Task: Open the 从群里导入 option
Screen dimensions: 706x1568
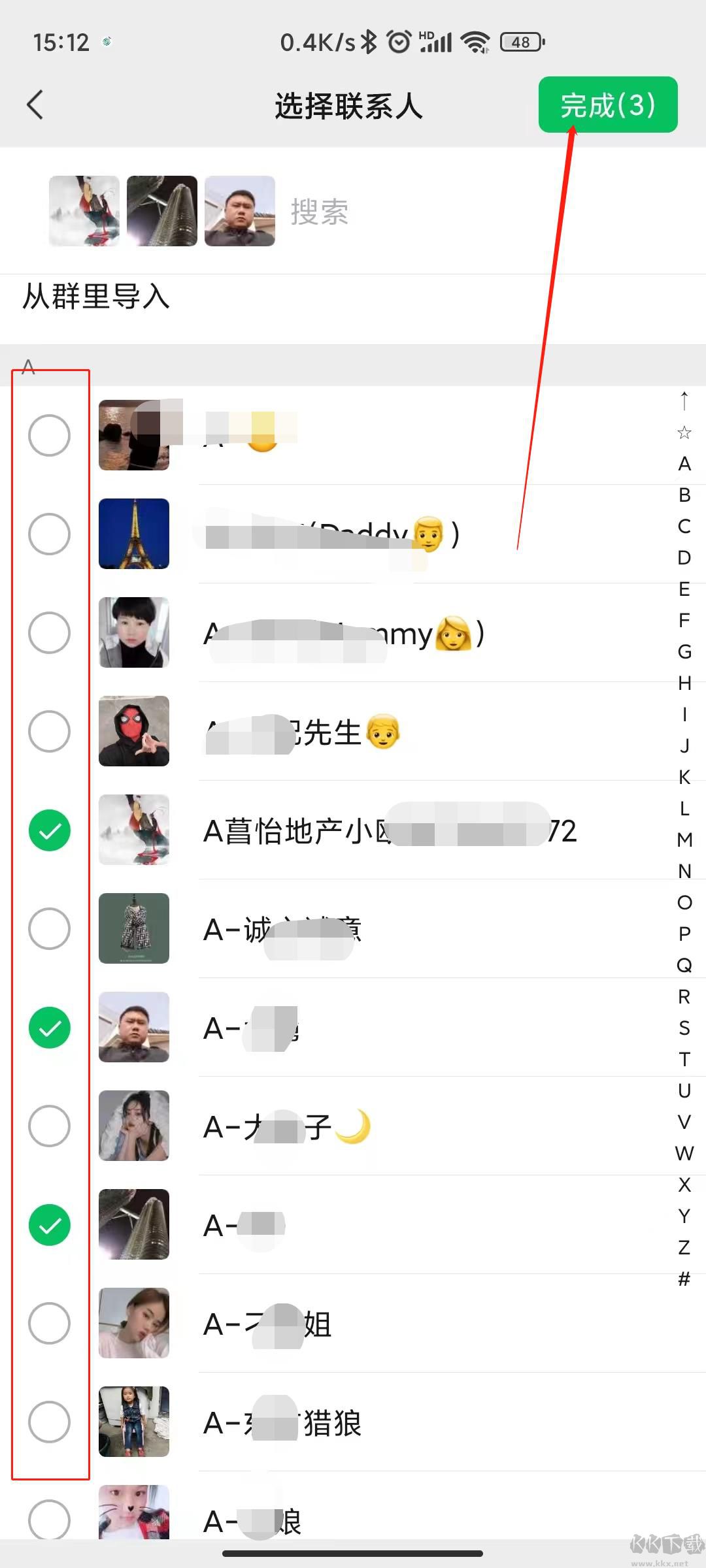Action: (97, 297)
